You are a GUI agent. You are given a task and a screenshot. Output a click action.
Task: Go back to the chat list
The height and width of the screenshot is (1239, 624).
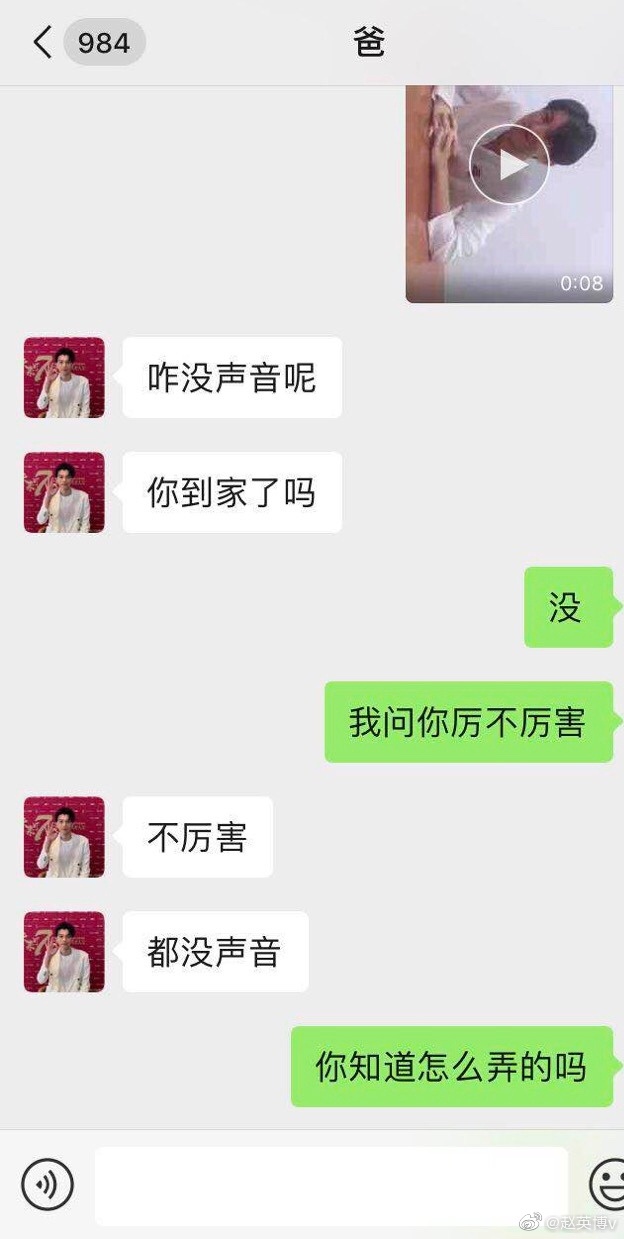point(42,43)
